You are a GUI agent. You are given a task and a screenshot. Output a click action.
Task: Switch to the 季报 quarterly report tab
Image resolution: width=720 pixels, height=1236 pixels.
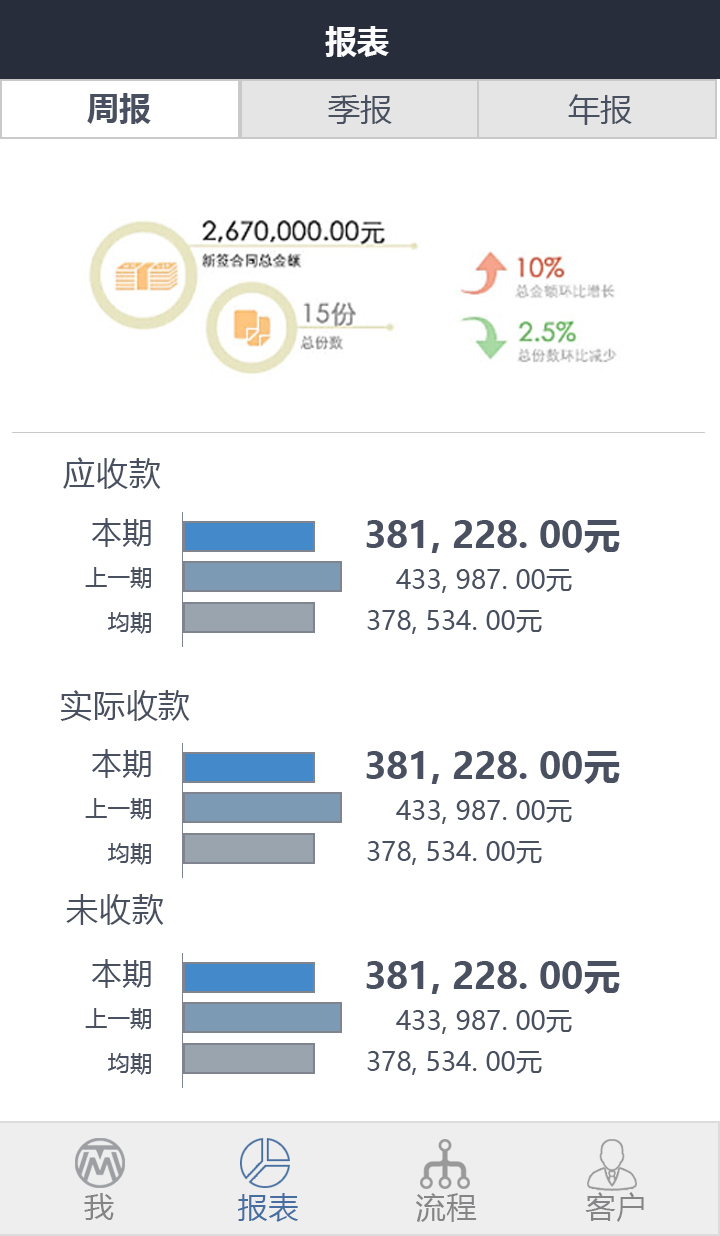click(359, 109)
